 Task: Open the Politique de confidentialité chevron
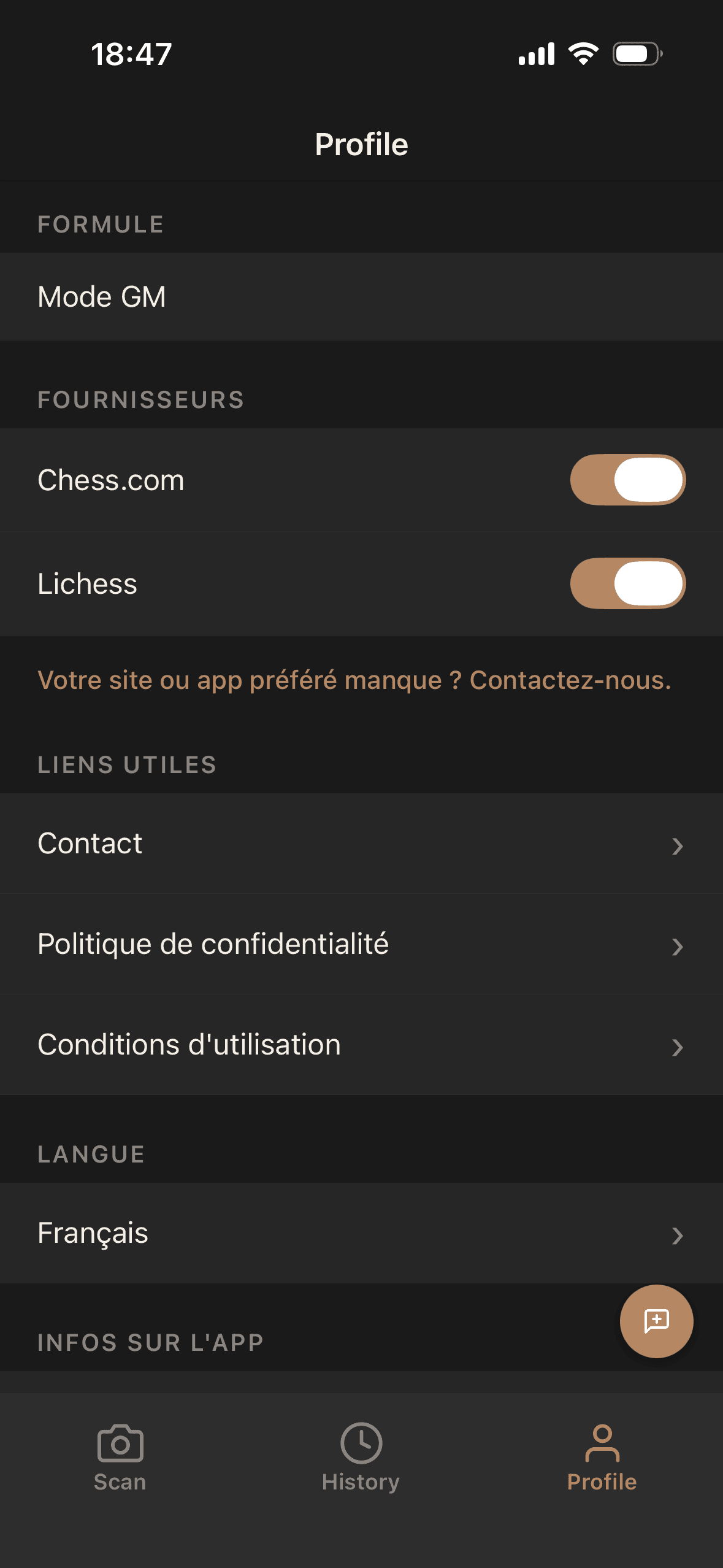[x=677, y=947]
